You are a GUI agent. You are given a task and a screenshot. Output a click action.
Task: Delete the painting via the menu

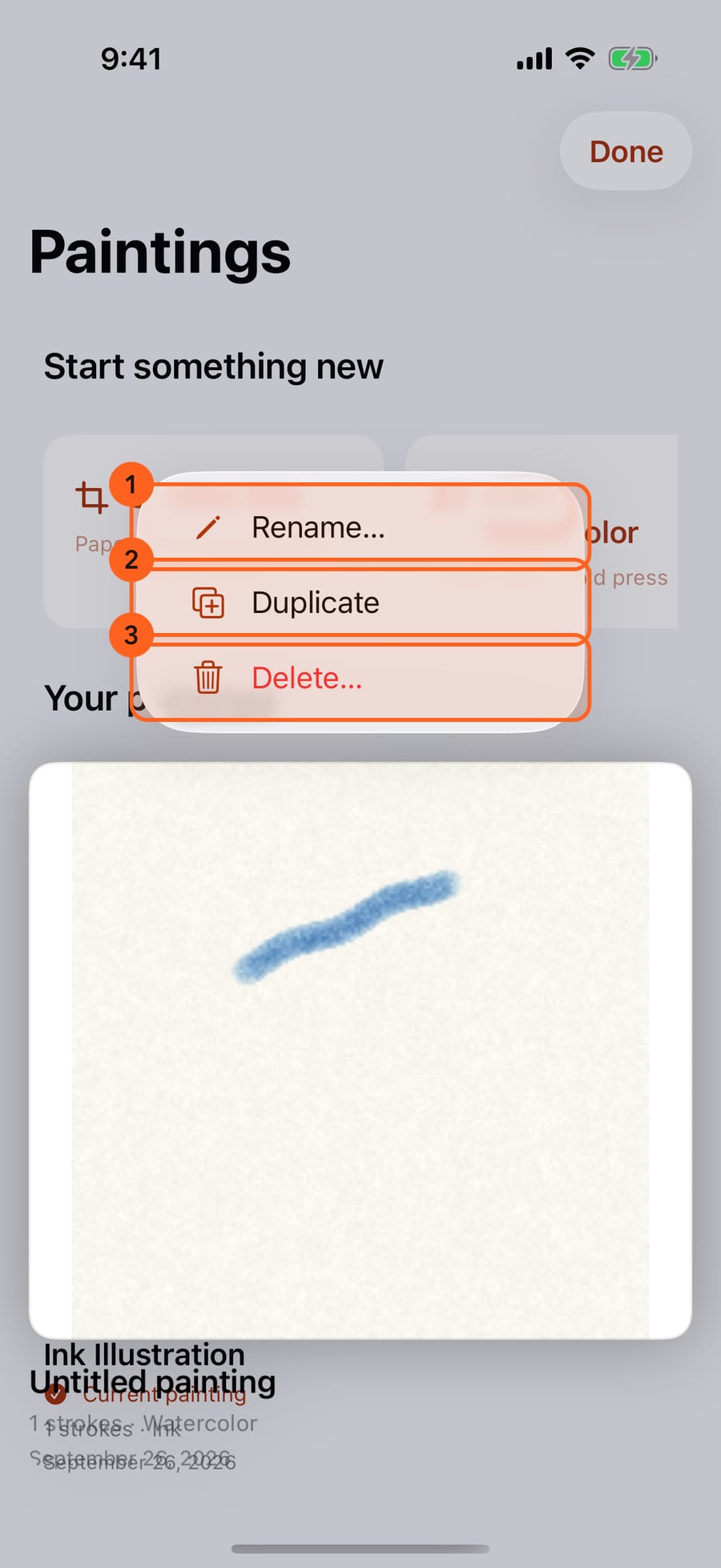pyautogui.click(x=360, y=678)
